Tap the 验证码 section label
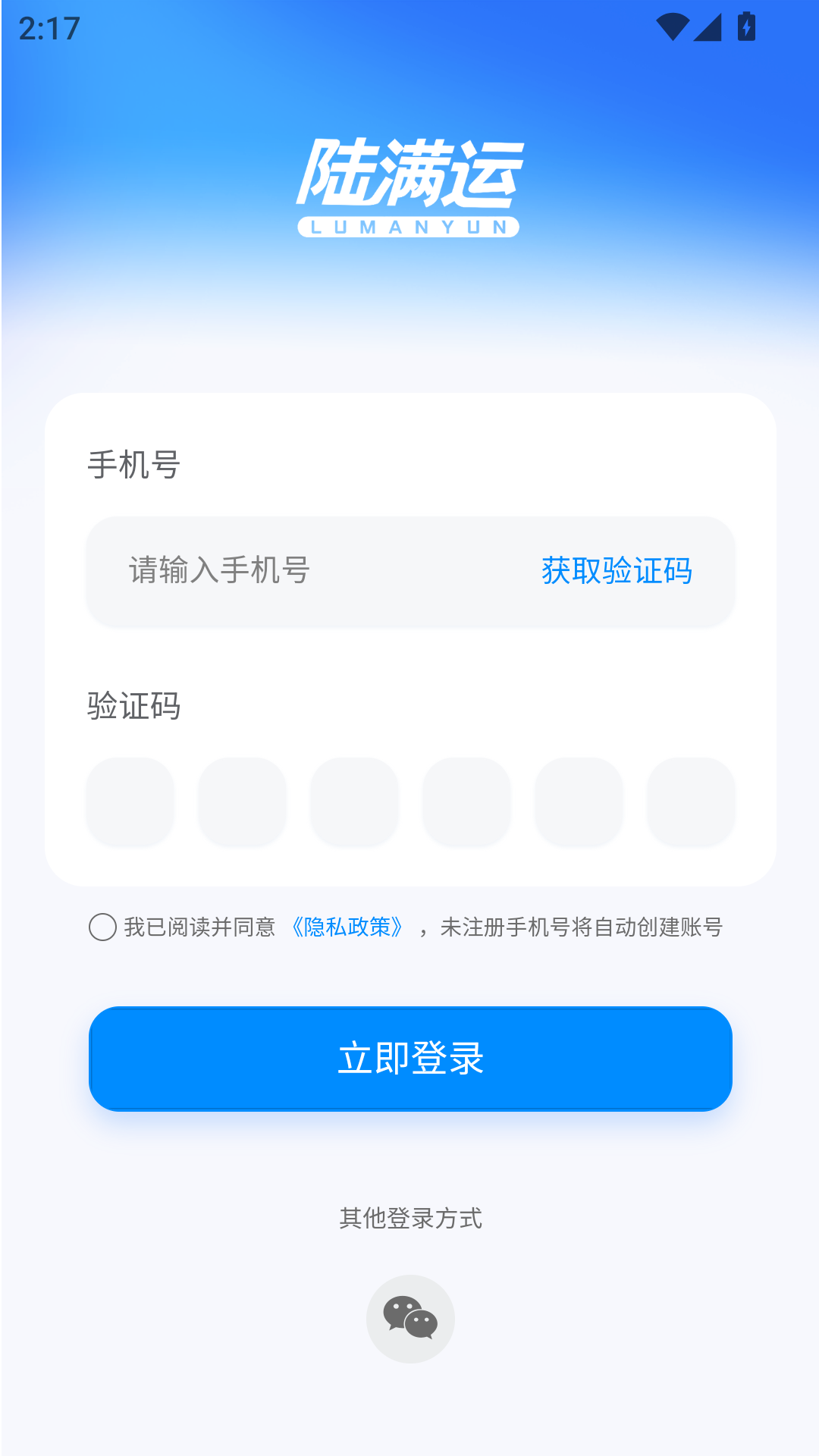 click(x=133, y=708)
